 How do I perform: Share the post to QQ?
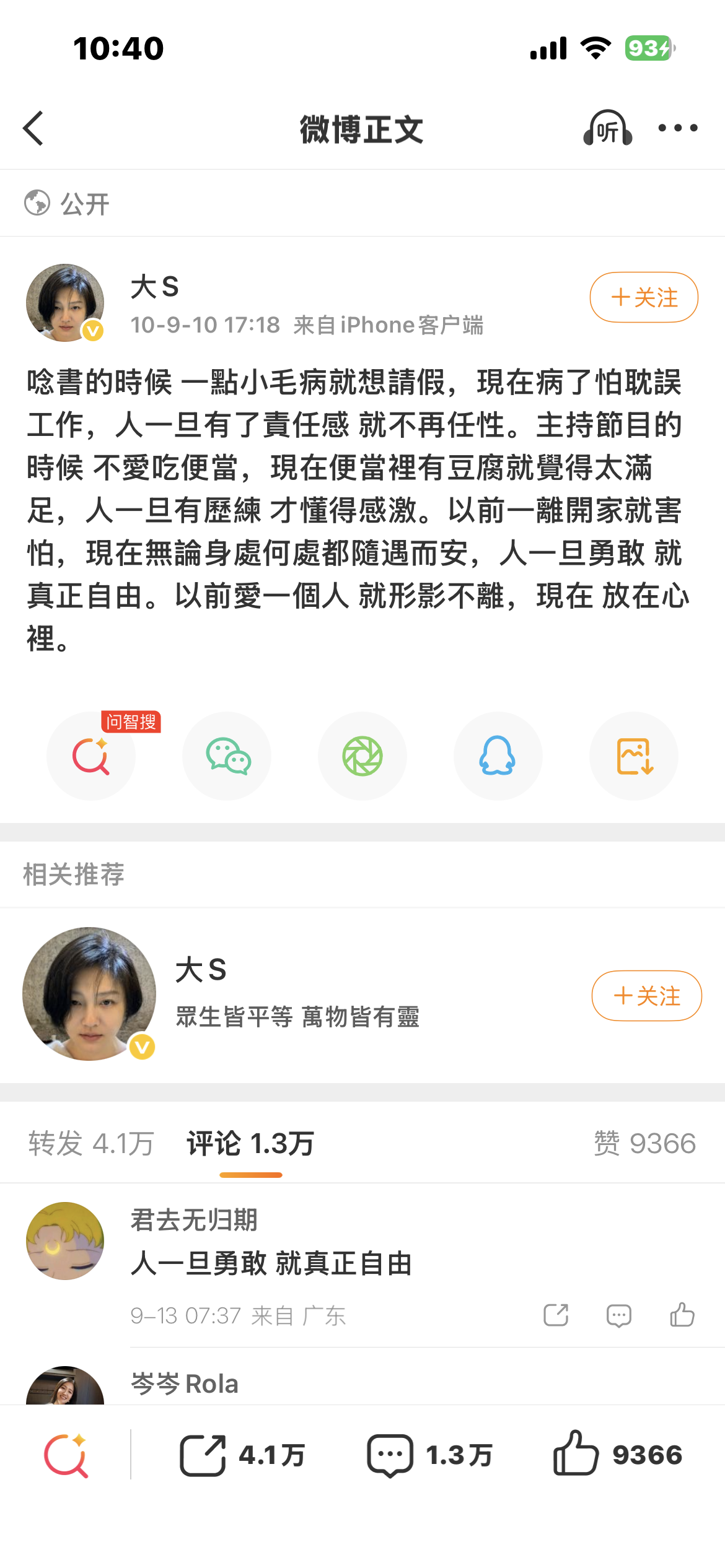pos(498,756)
